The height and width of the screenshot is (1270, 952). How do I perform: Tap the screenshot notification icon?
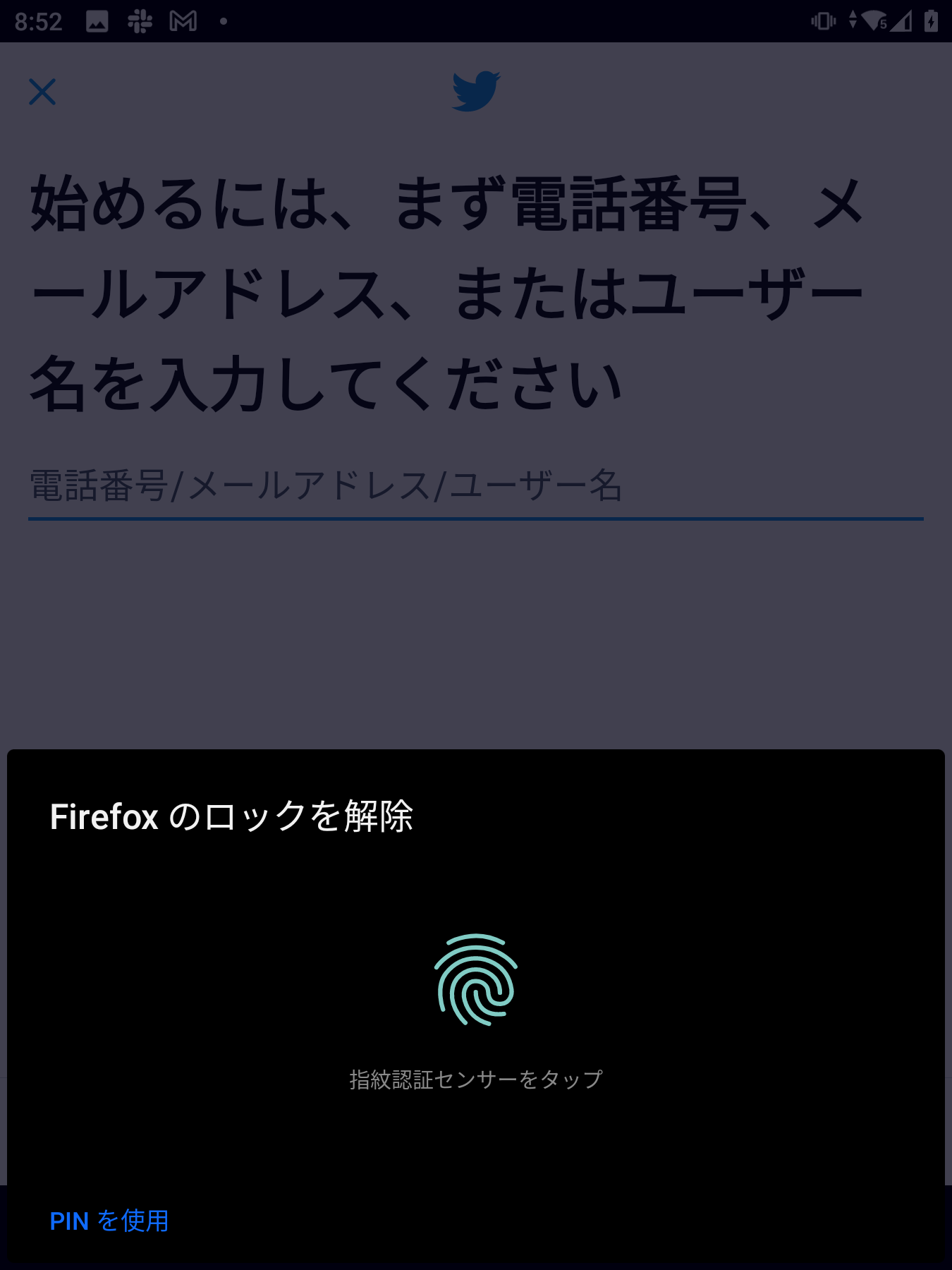(97, 21)
